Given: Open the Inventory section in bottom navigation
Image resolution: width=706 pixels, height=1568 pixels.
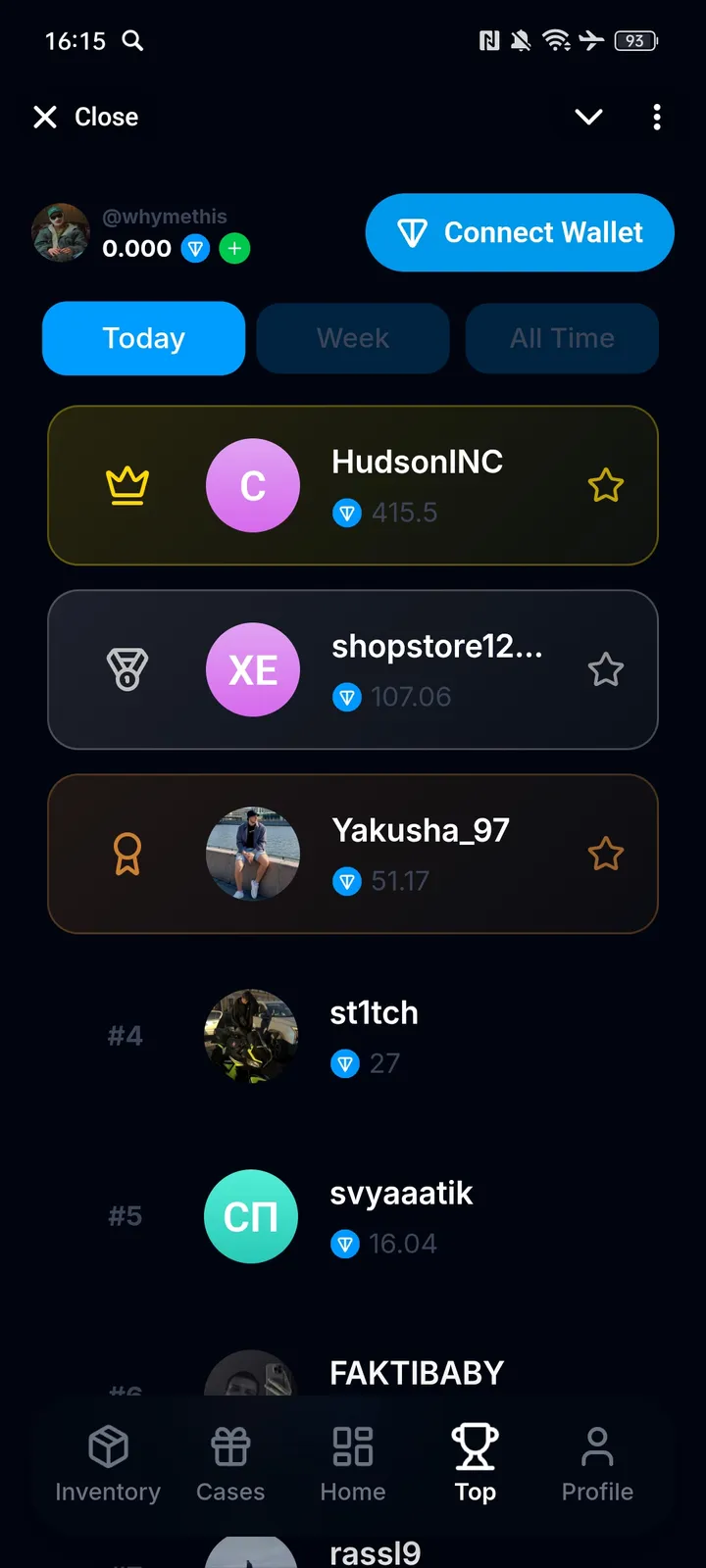Looking at the screenshot, I should 108,1462.
